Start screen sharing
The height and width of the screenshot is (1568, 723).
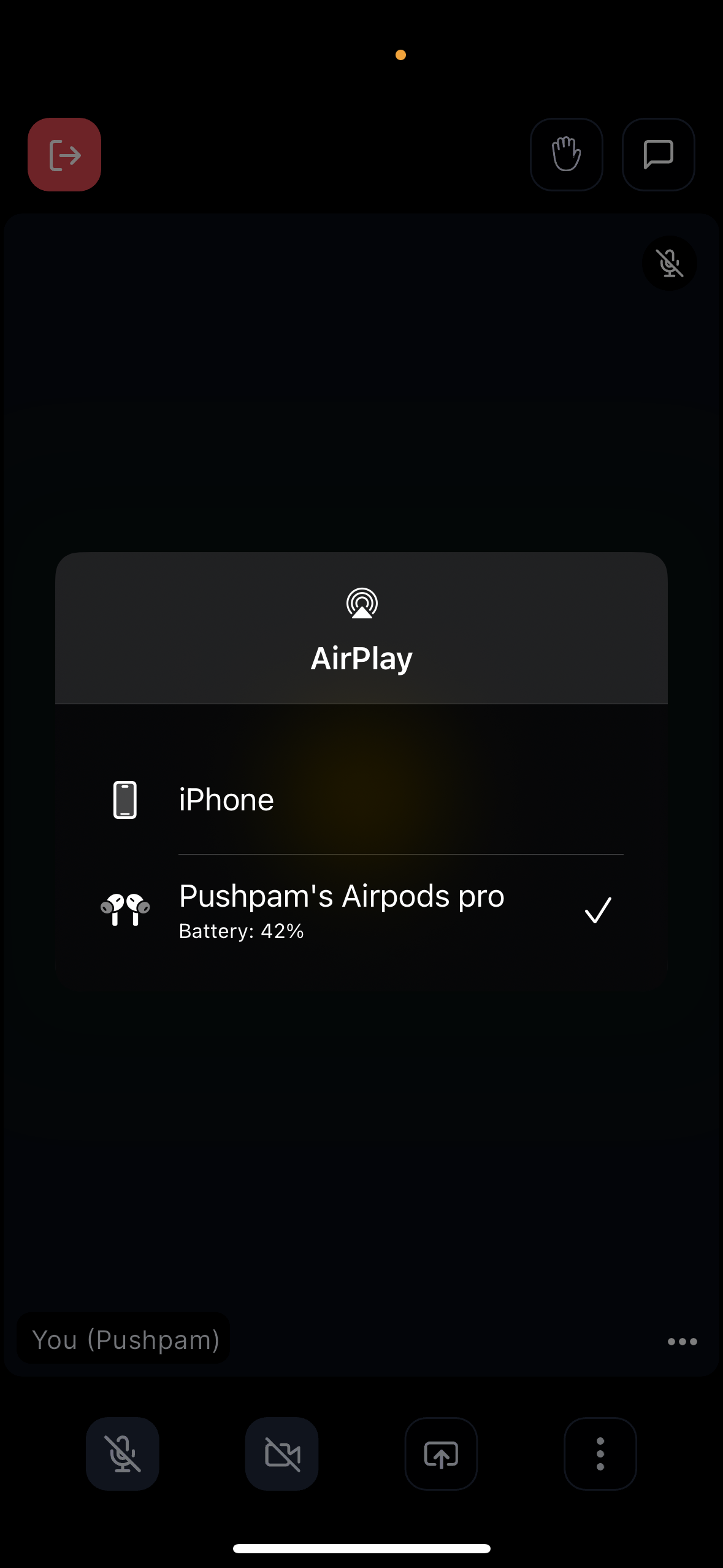click(x=441, y=1453)
